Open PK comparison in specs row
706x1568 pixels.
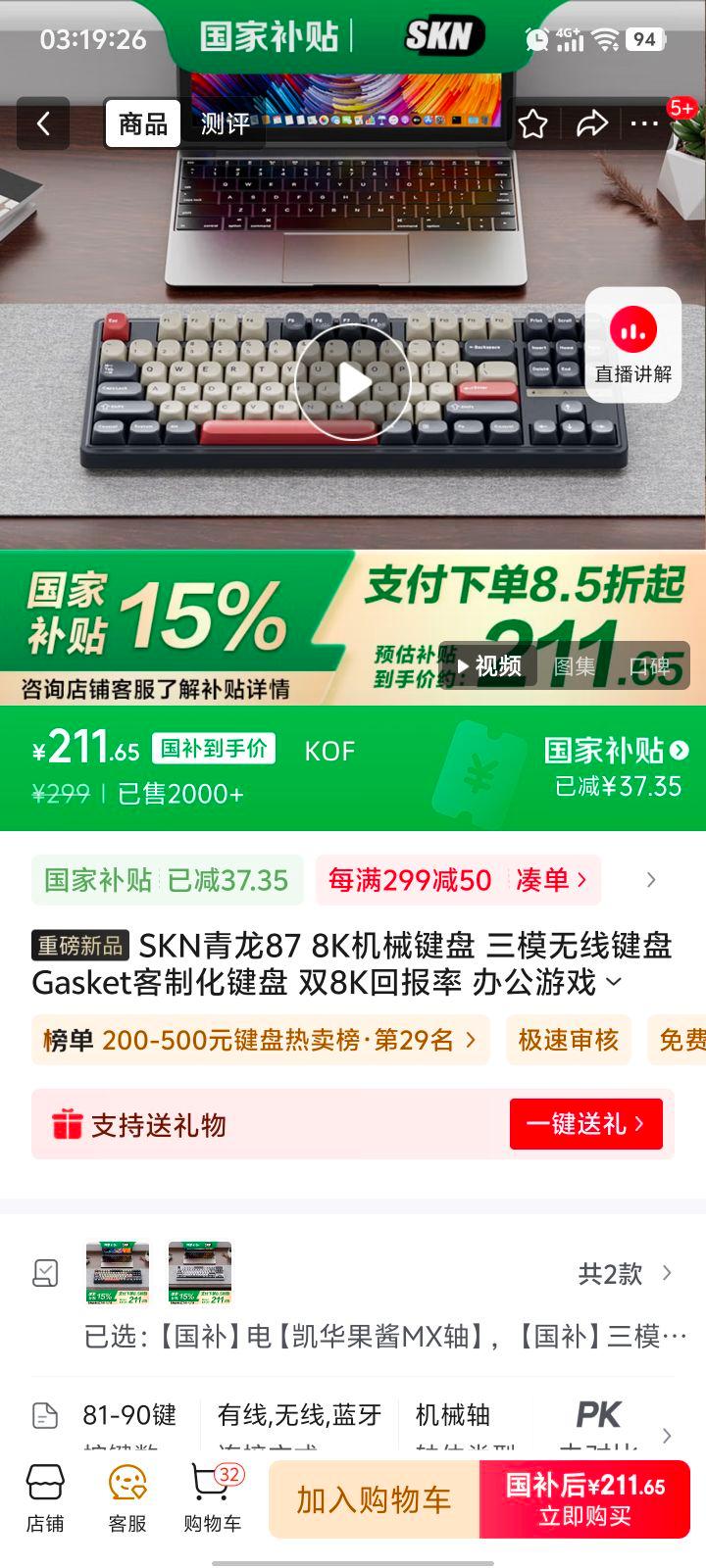pyautogui.click(x=598, y=1416)
